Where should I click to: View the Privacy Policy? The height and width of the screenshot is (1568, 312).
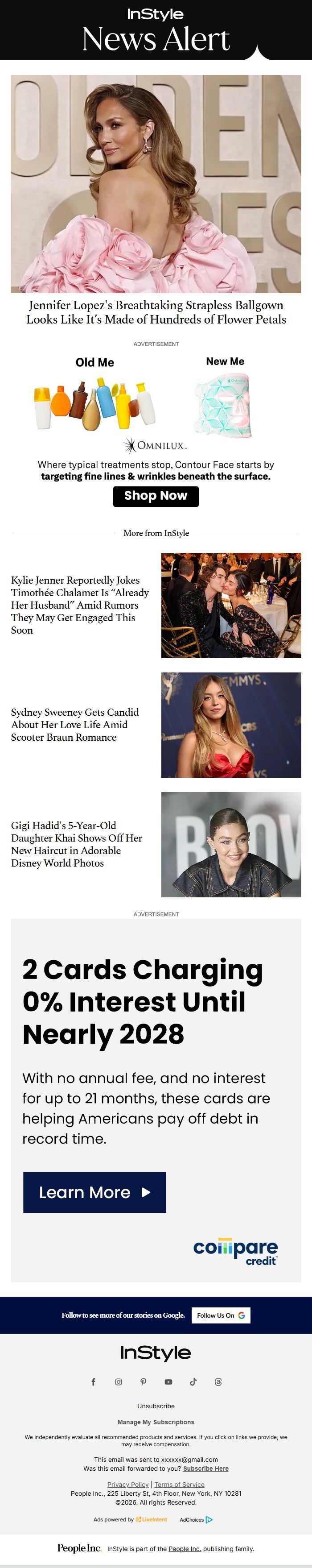pos(128,1485)
